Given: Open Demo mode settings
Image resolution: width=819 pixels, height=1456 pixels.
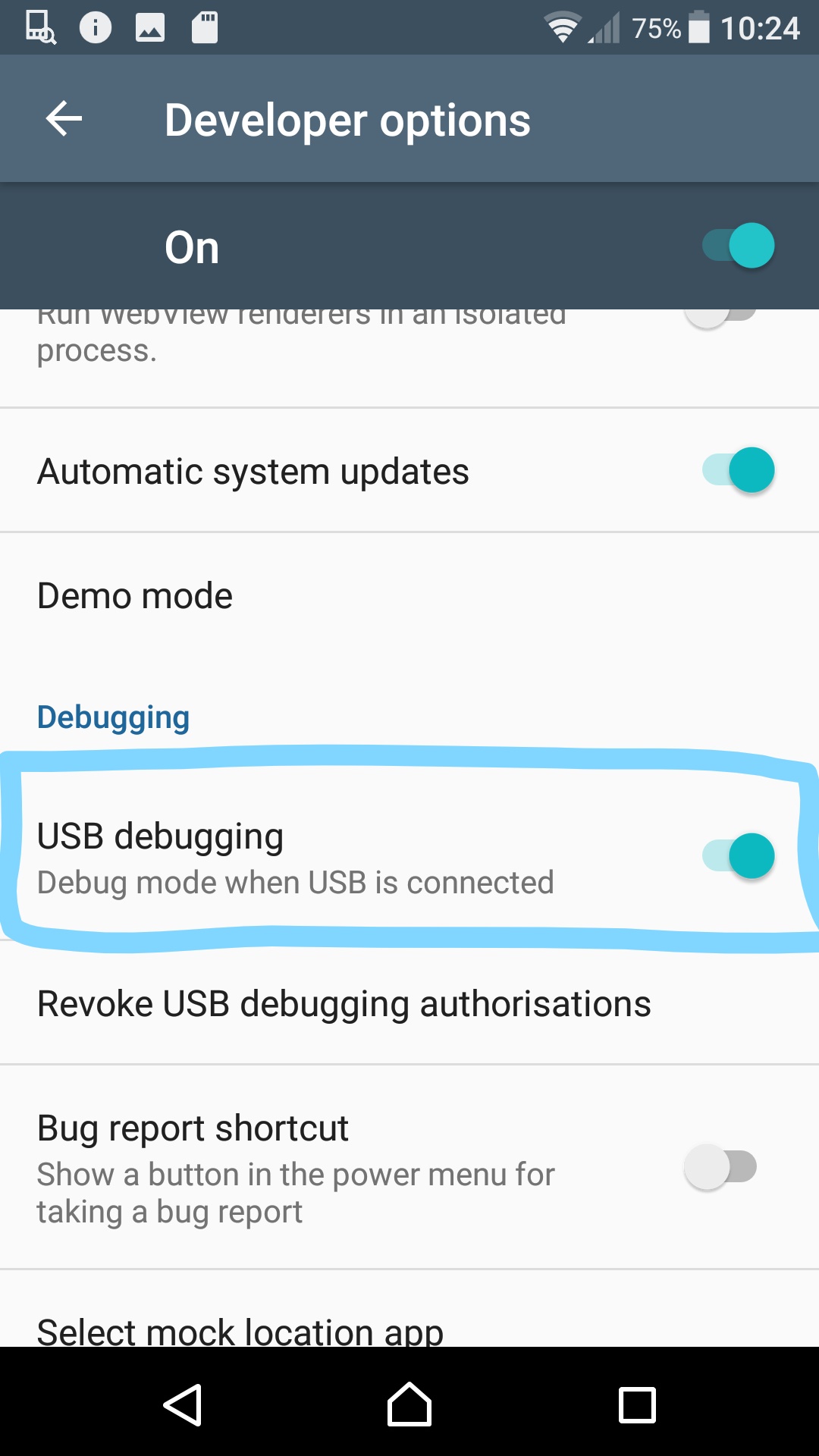Looking at the screenshot, I should [x=409, y=595].
